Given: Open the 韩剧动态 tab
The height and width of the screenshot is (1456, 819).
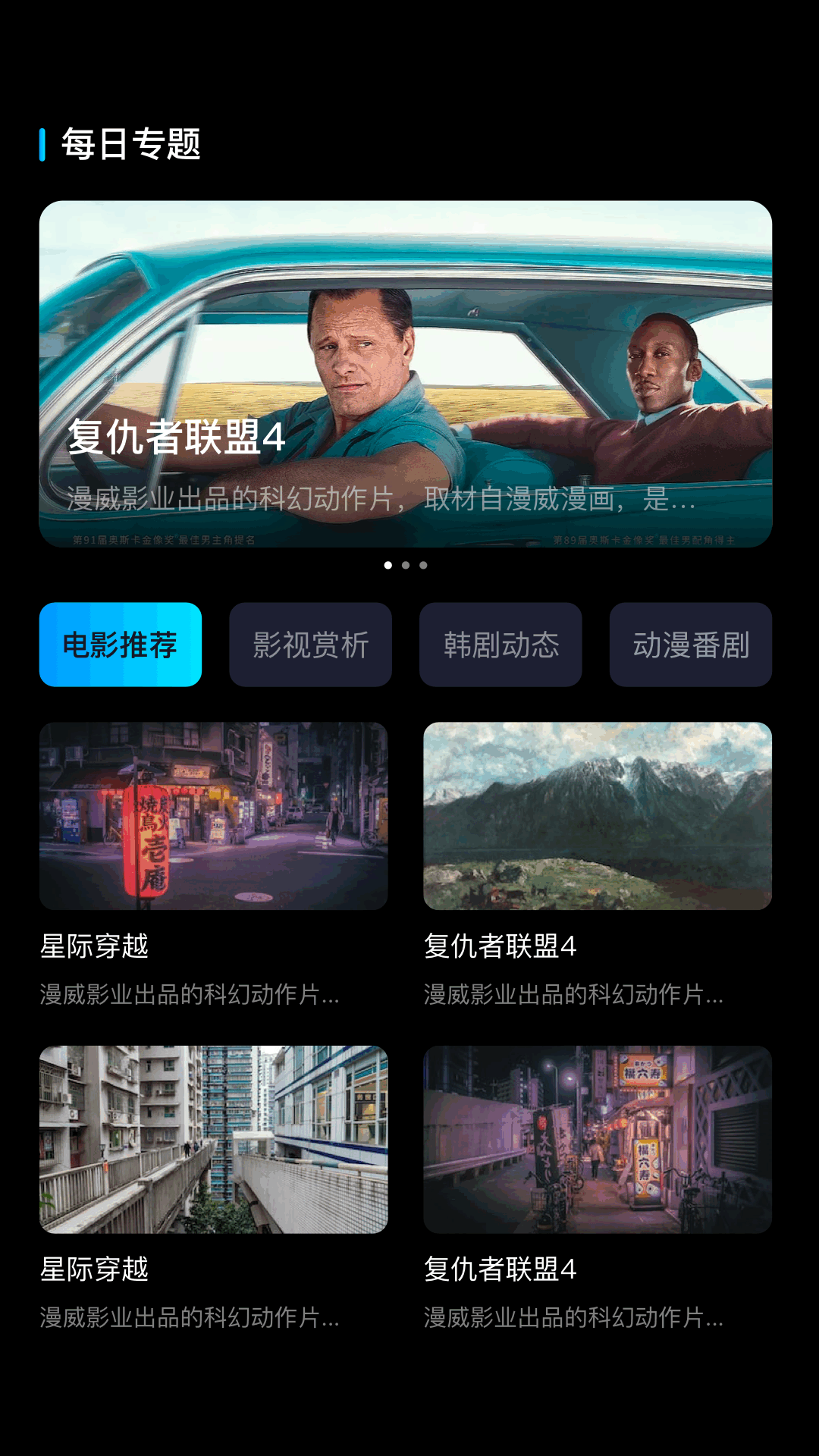Looking at the screenshot, I should coord(501,644).
